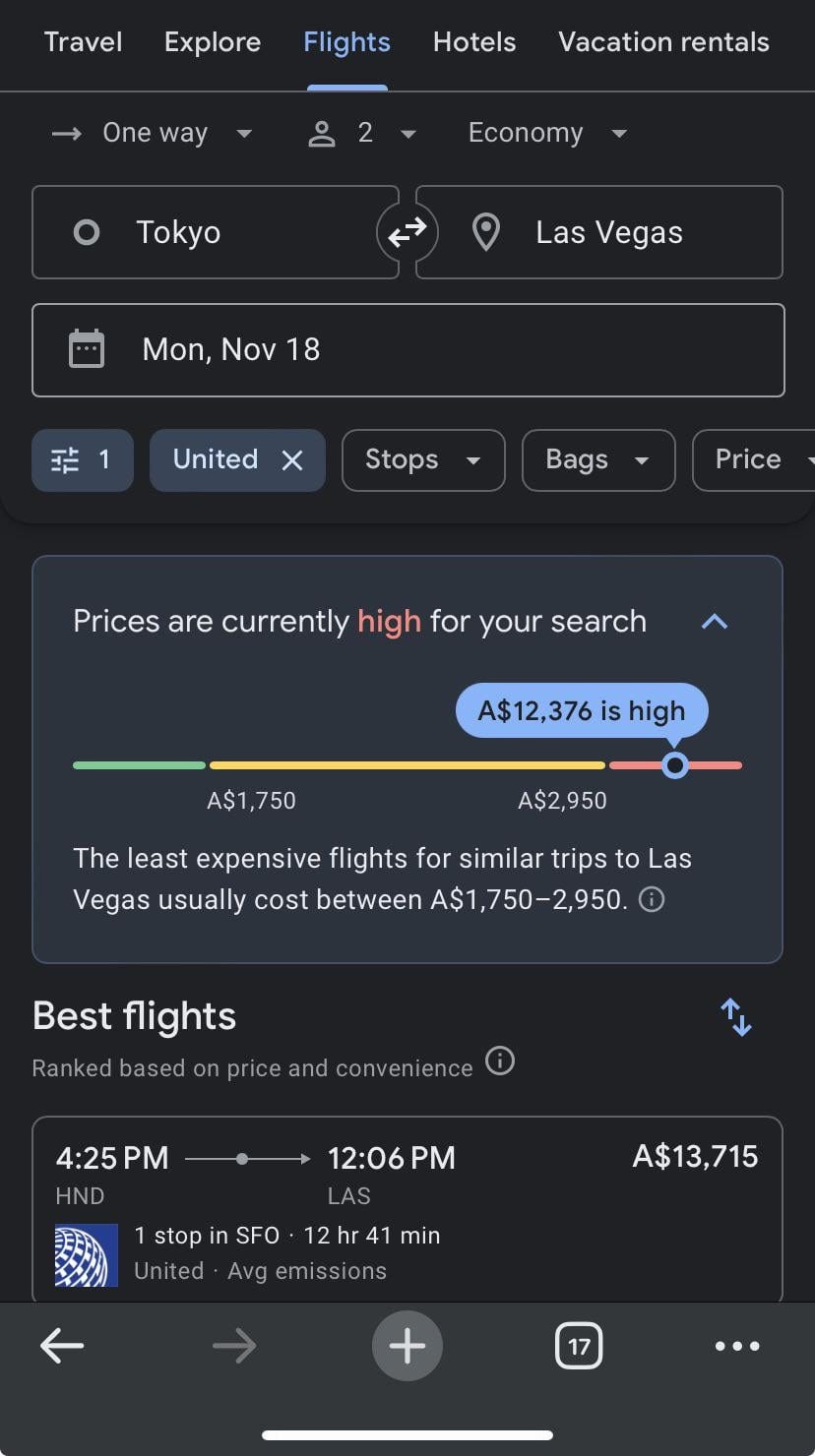Change sort order for Best flights
Viewport: 815px width, 1456px height.
click(x=735, y=1016)
